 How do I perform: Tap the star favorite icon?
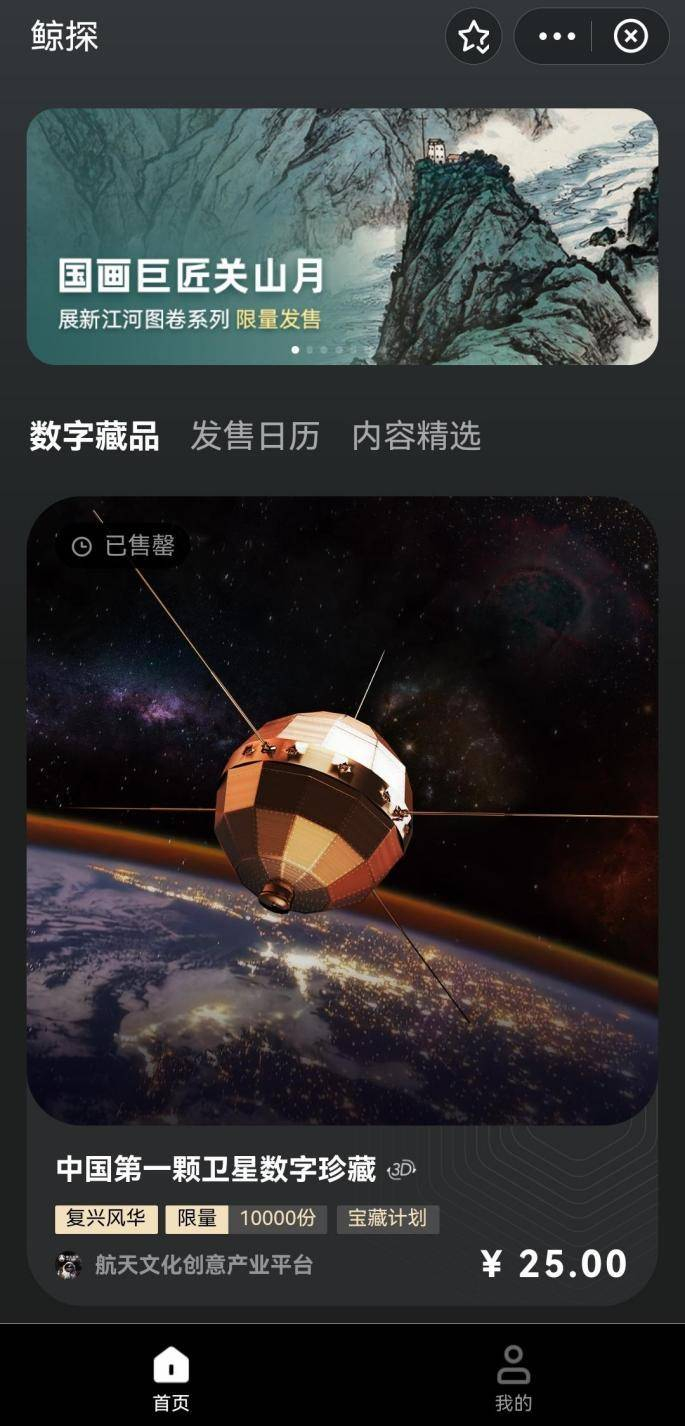(x=473, y=37)
